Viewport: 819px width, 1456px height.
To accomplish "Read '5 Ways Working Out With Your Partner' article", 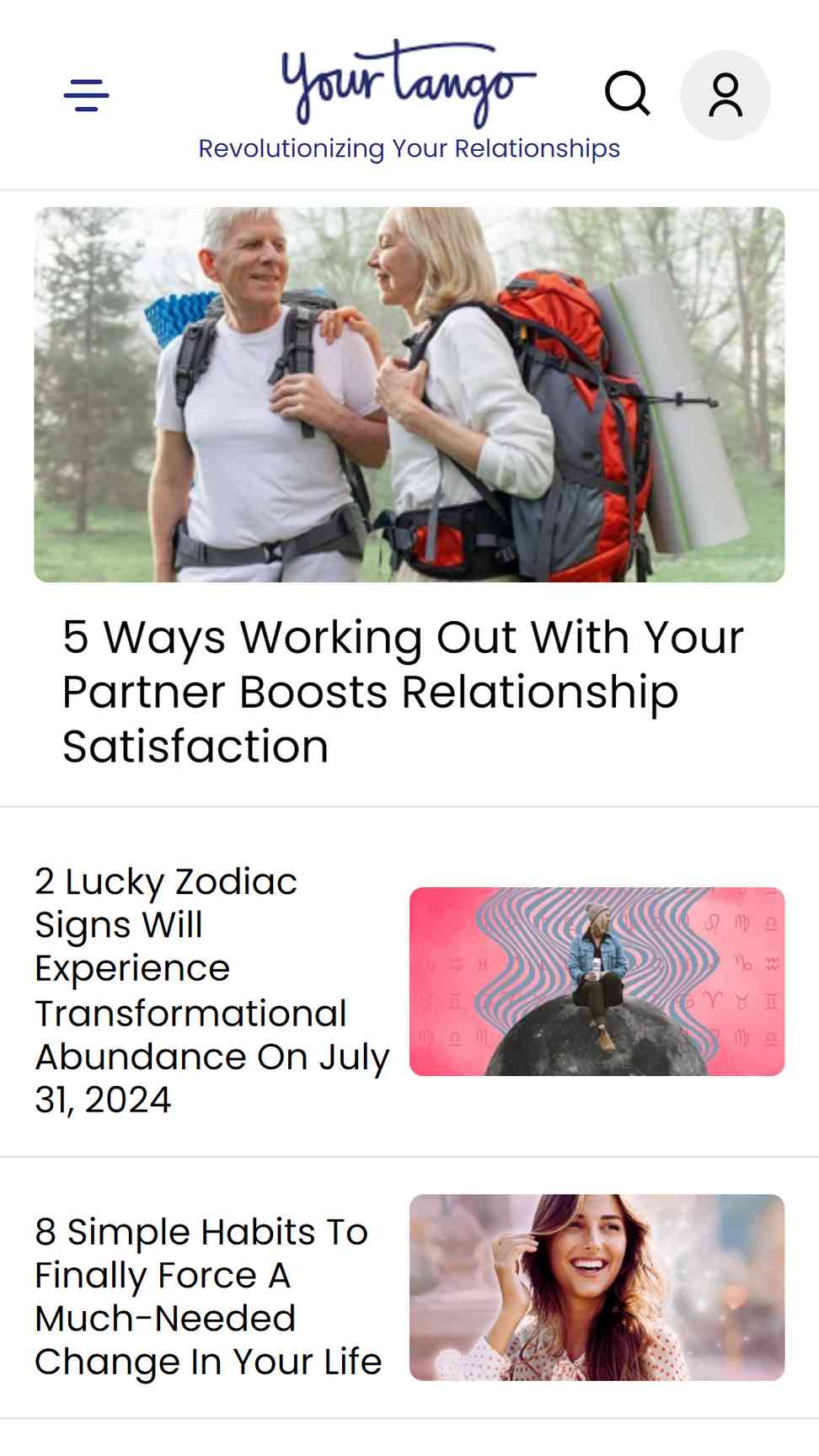I will click(x=404, y=691).
